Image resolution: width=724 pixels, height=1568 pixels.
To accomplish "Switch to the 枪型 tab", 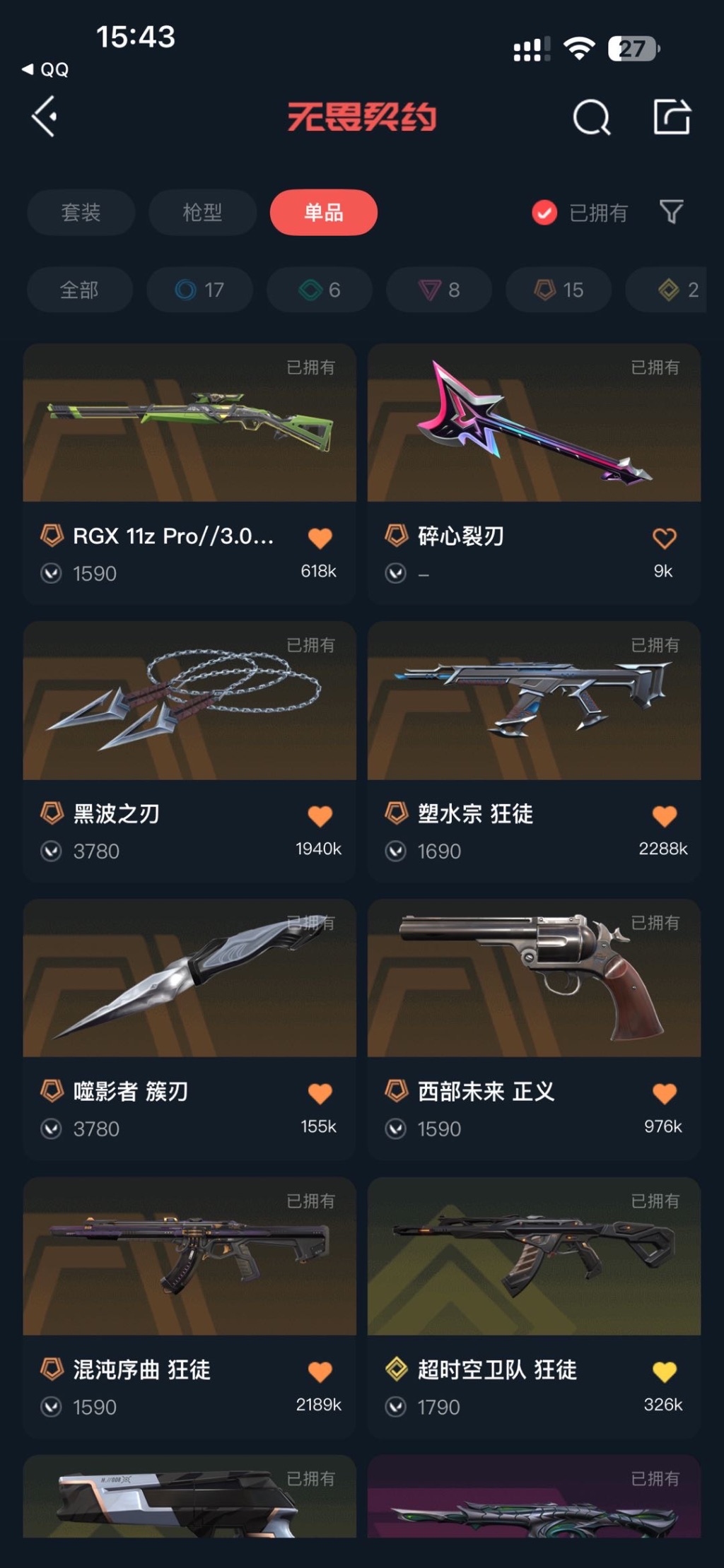I will pyautogui.click(x=202, y=212).
